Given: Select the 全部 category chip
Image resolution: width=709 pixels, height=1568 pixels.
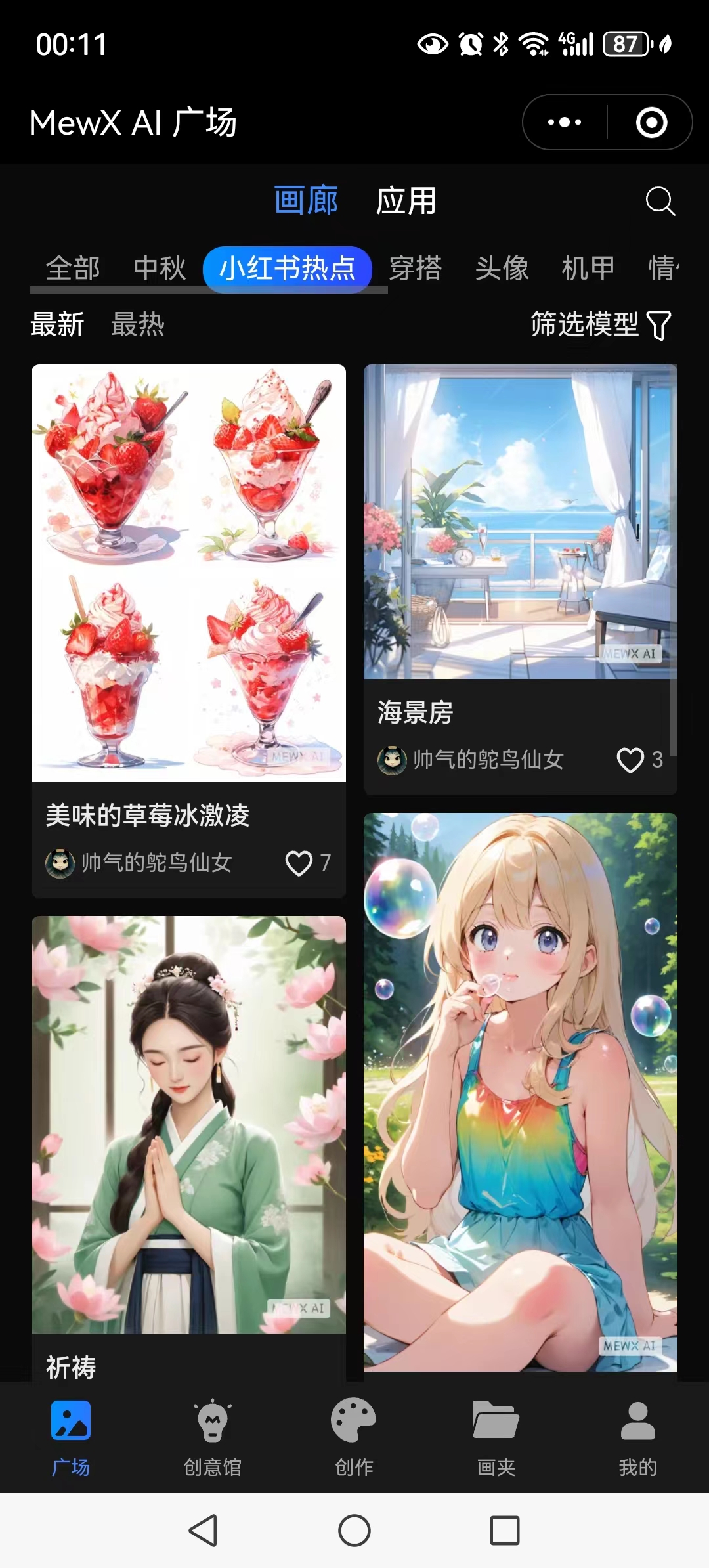Looking at the screenshot, I should point(73,268).
